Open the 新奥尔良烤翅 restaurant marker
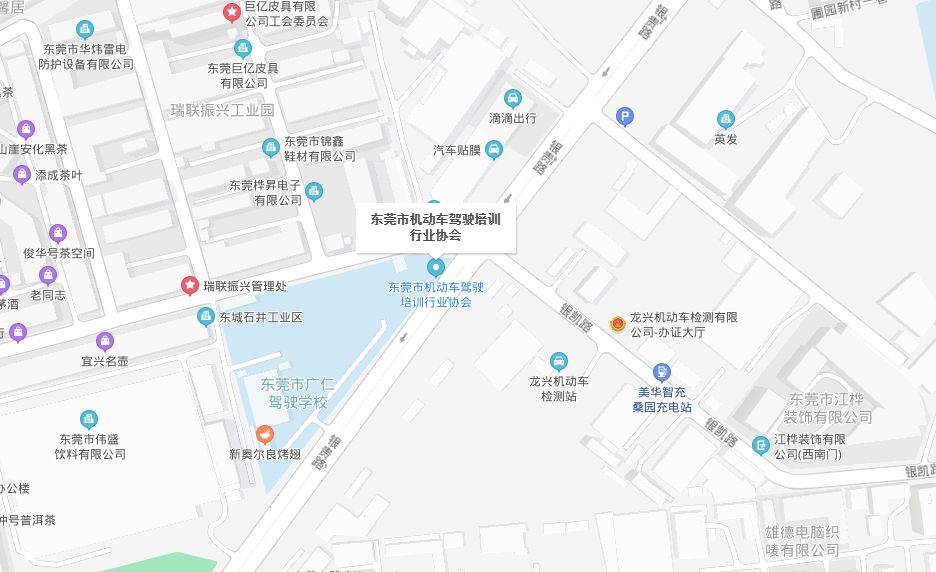 (x=264, y=434)
